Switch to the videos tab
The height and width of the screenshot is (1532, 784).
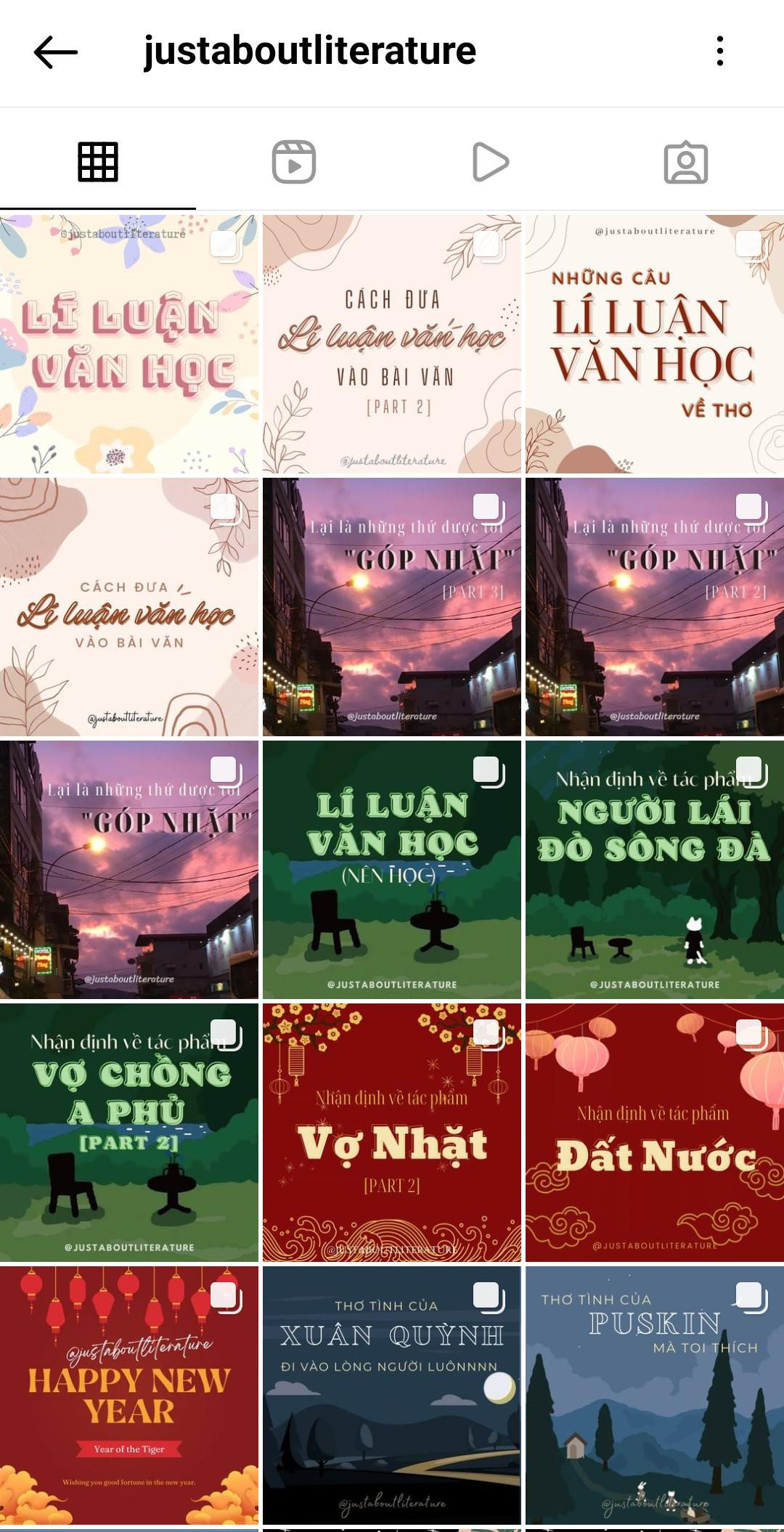[x=490, y=162]
